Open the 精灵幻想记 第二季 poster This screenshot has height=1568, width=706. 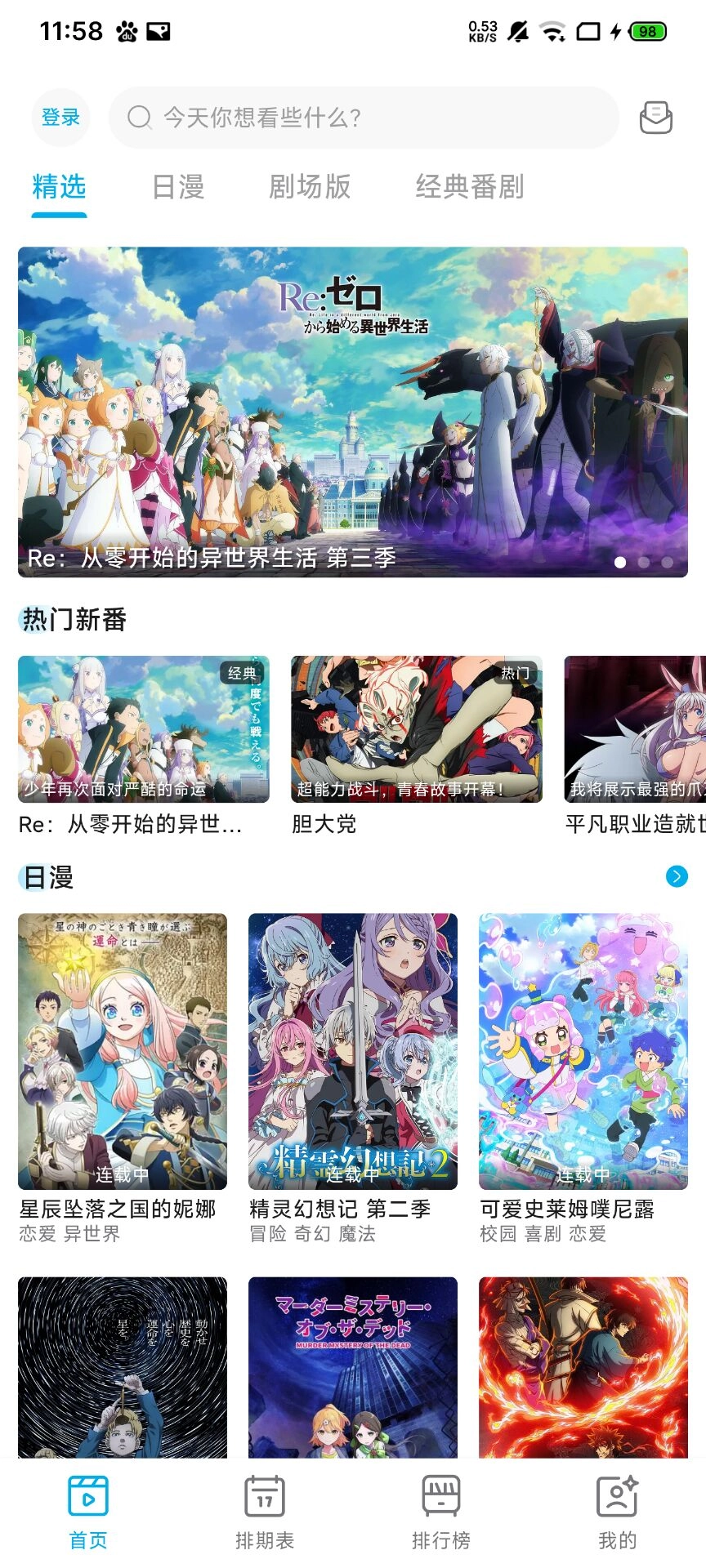point(352,1045)
